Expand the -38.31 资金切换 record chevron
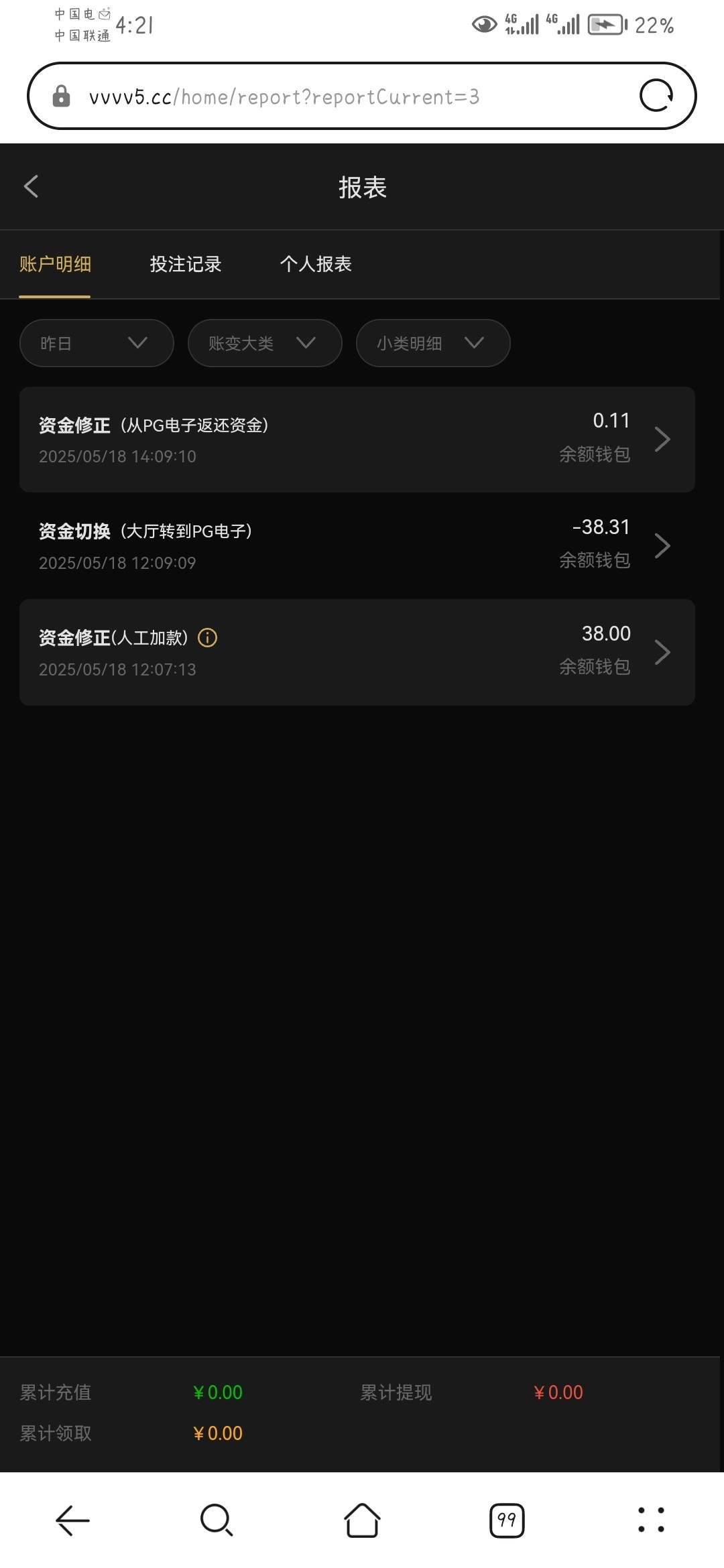The width and height of the screenshot is (724, 1568). point(662,545)
